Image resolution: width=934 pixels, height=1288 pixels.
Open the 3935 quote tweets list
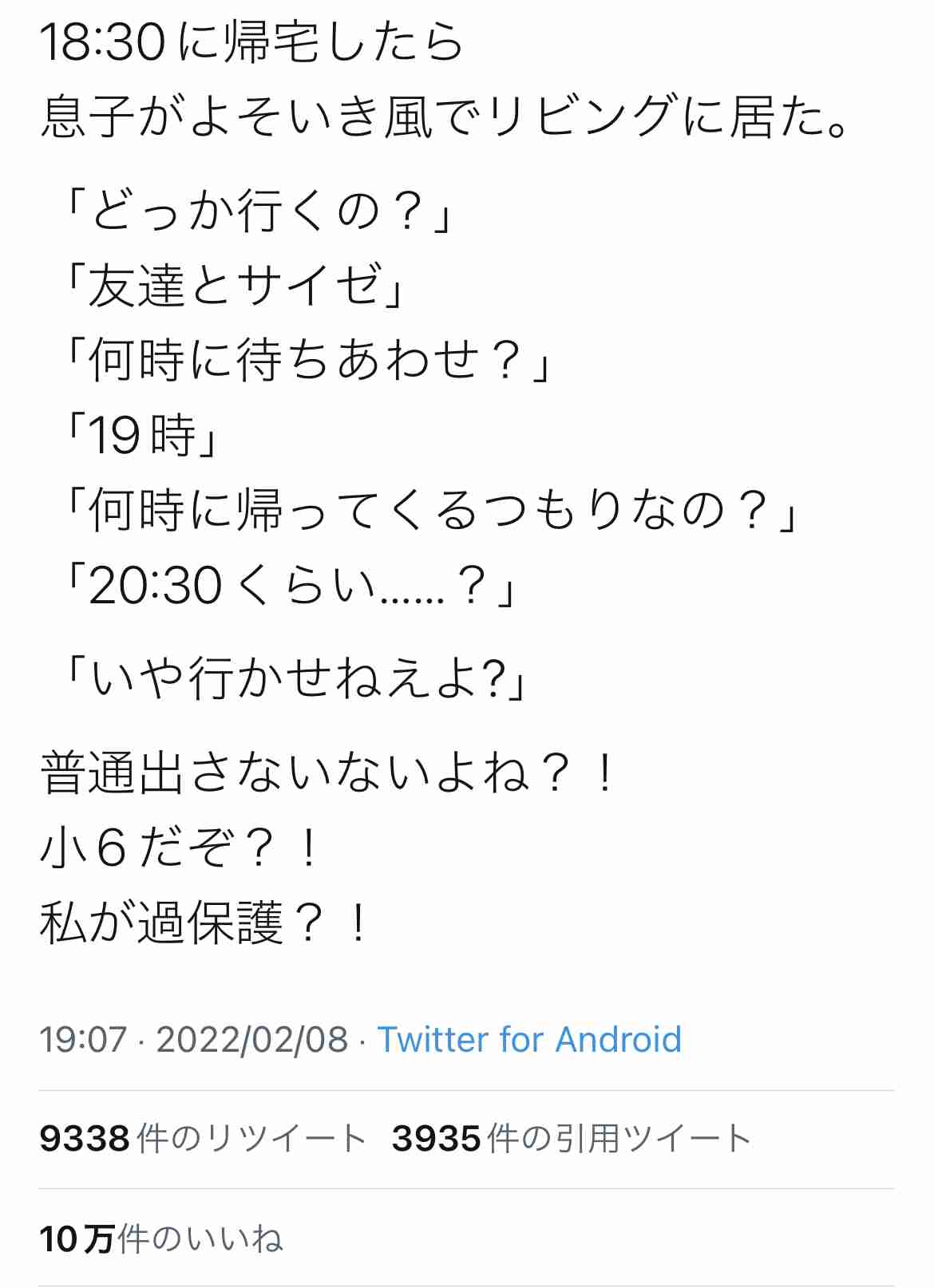(x=571, y=1139)
